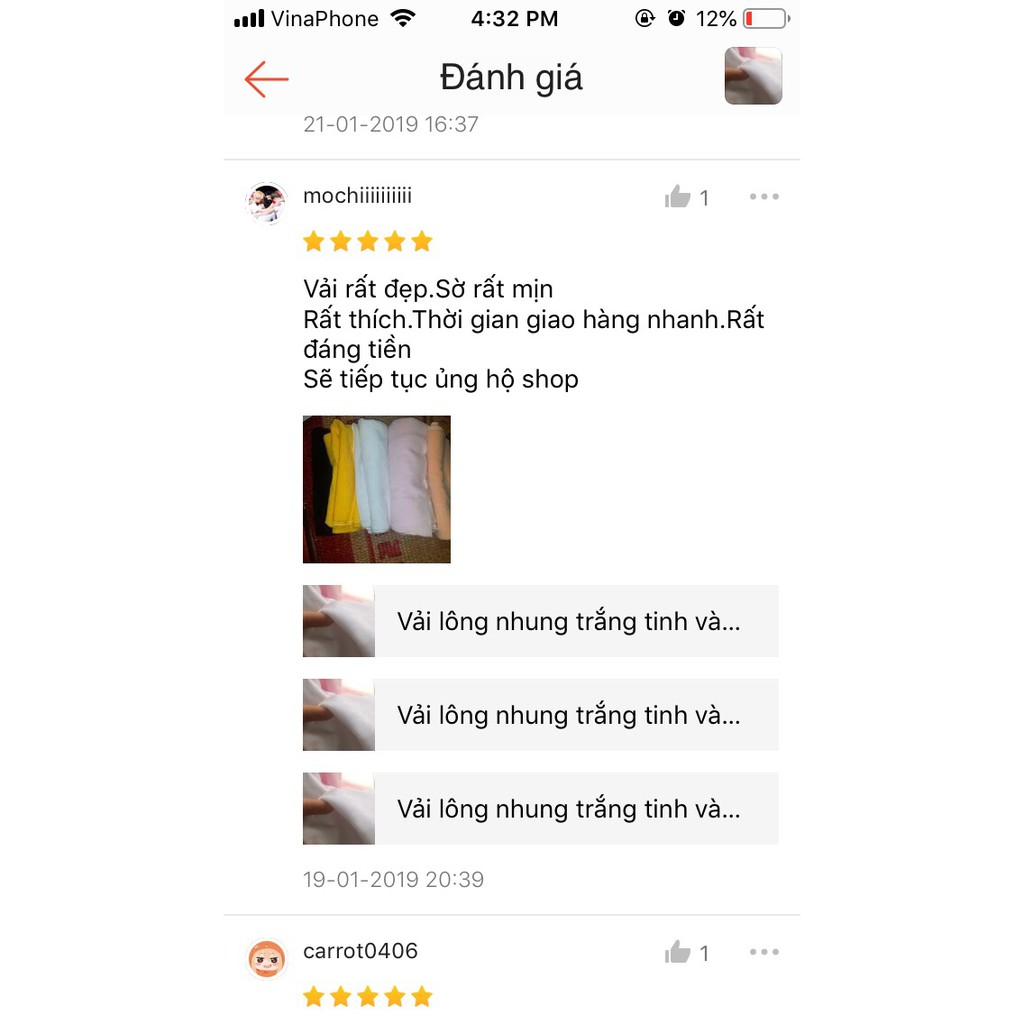This screenshot has width=1024, height=1024.
Task: Tap carrot0406's profile picture
Action: point(267,959)
